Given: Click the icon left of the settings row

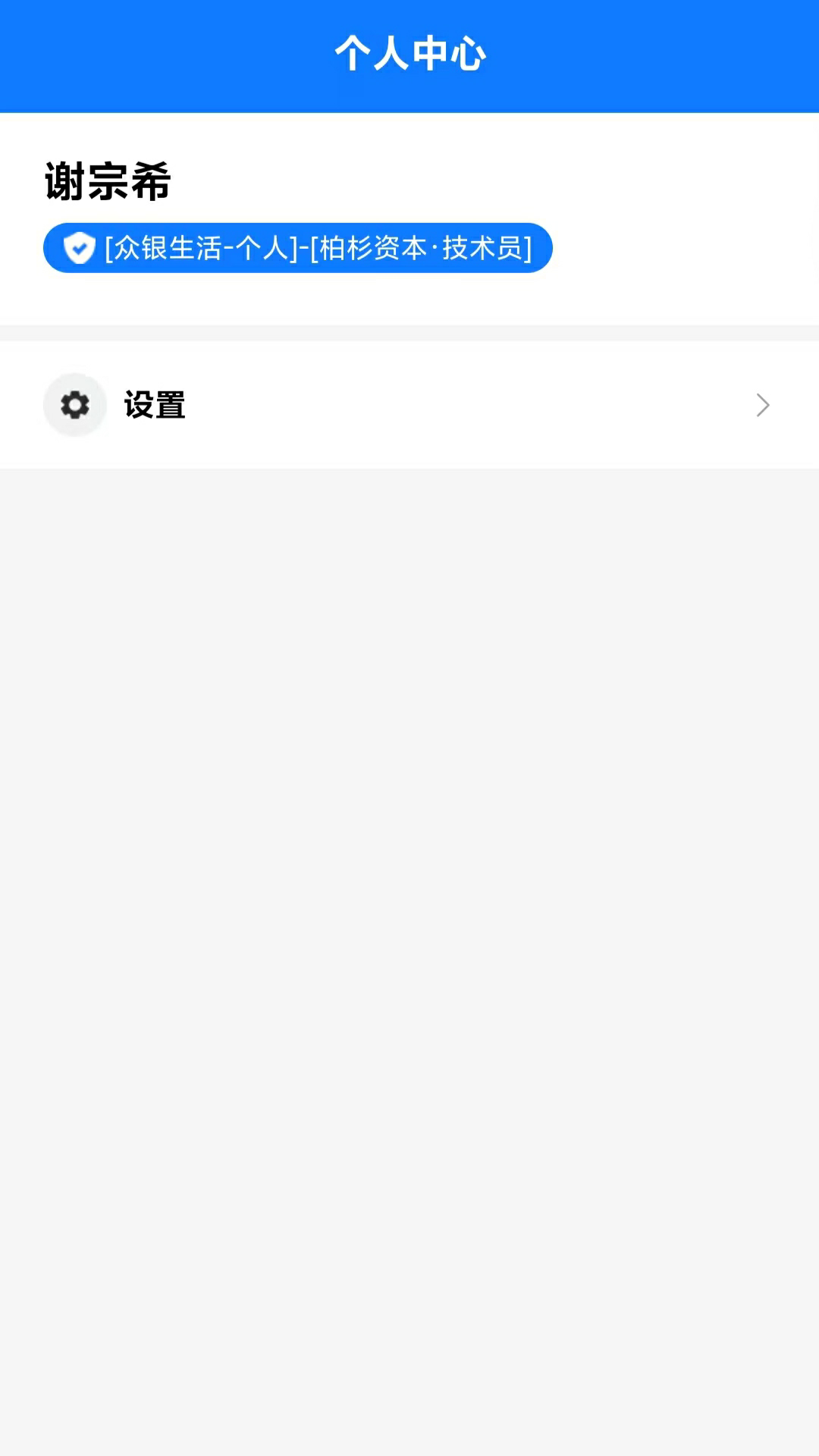Looking at the screenshot, I should pyautogui.click(x=74, y=404).
